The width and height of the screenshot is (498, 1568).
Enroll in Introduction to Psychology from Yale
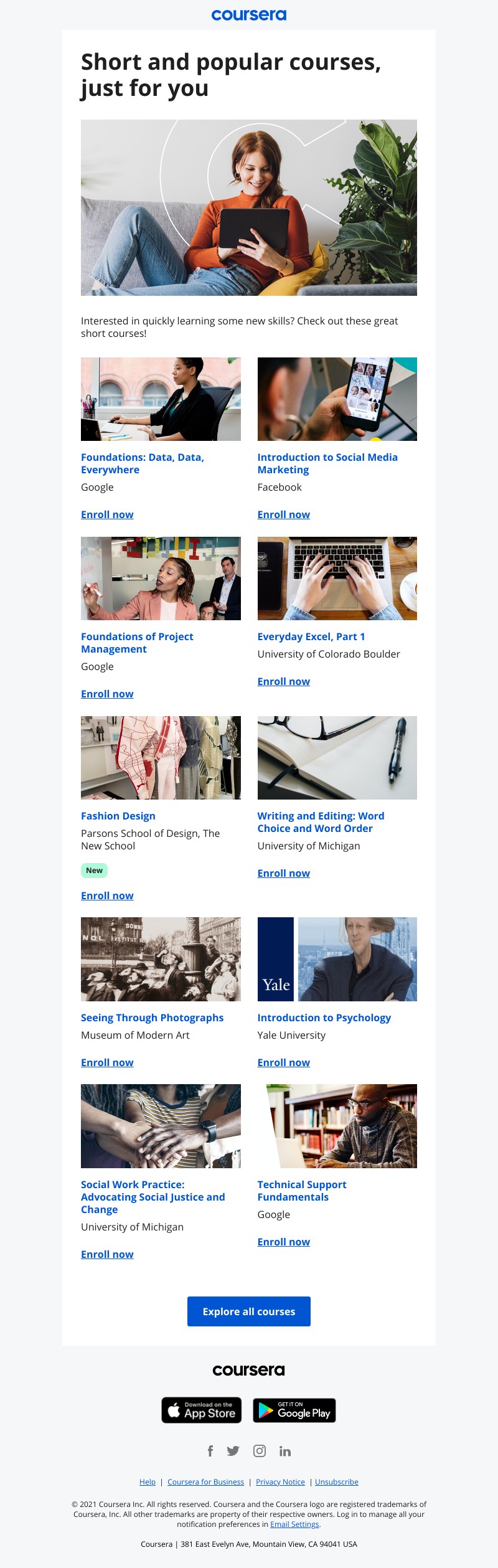(x=283, y=1062)
